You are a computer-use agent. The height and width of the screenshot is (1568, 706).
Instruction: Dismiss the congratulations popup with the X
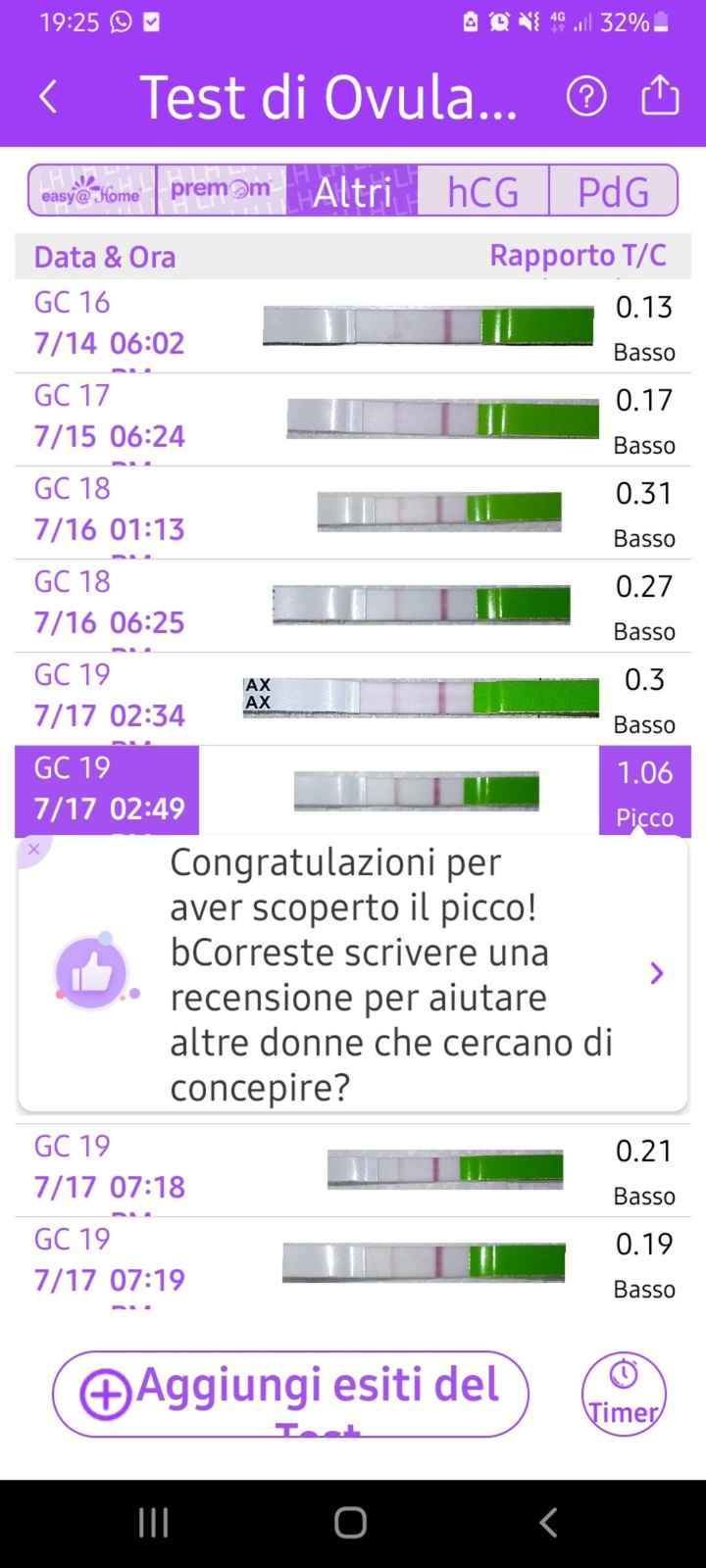pyautogui.click(x=32, y=849)
